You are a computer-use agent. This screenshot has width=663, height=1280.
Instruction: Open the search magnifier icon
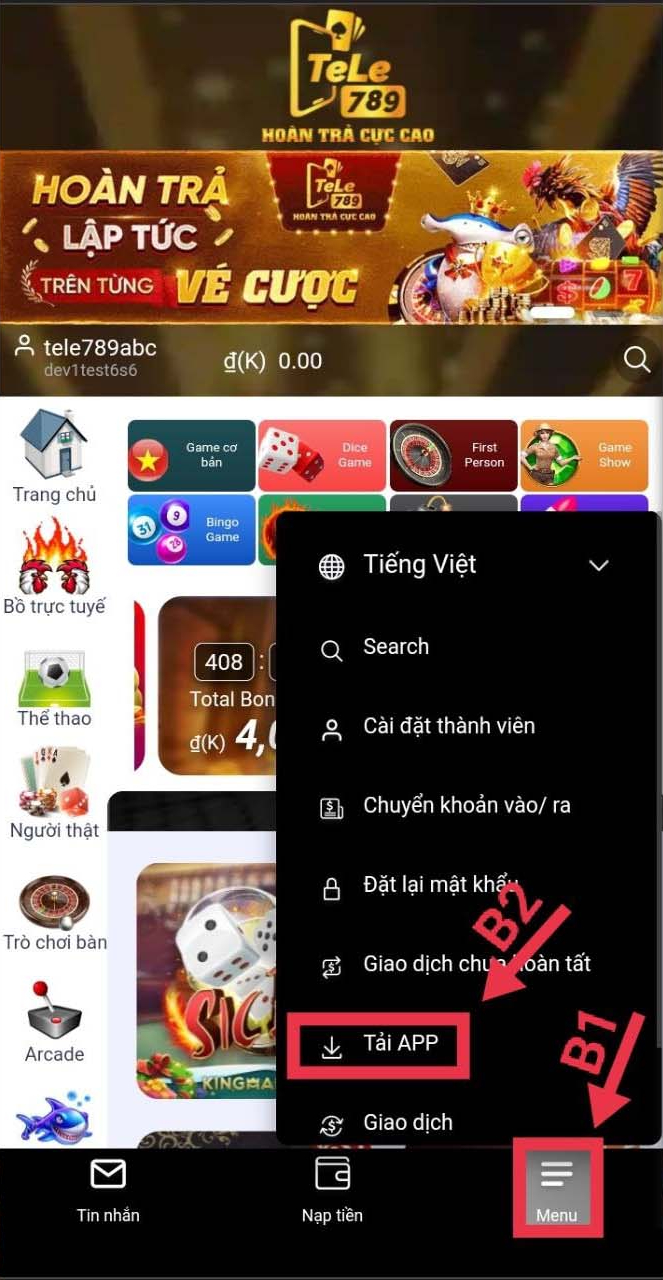click(637, 360)
